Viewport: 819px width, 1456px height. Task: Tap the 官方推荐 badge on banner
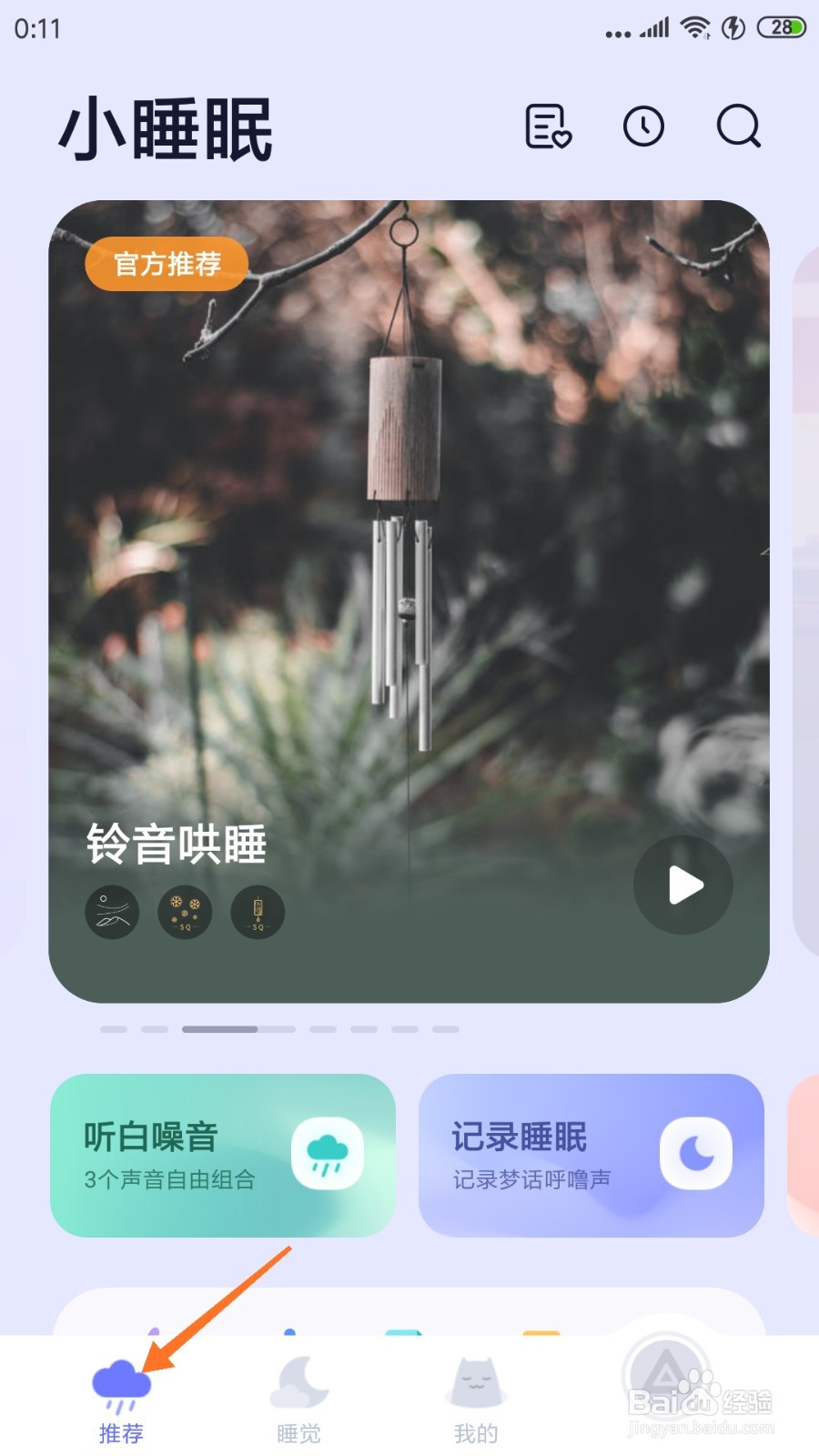165,264
